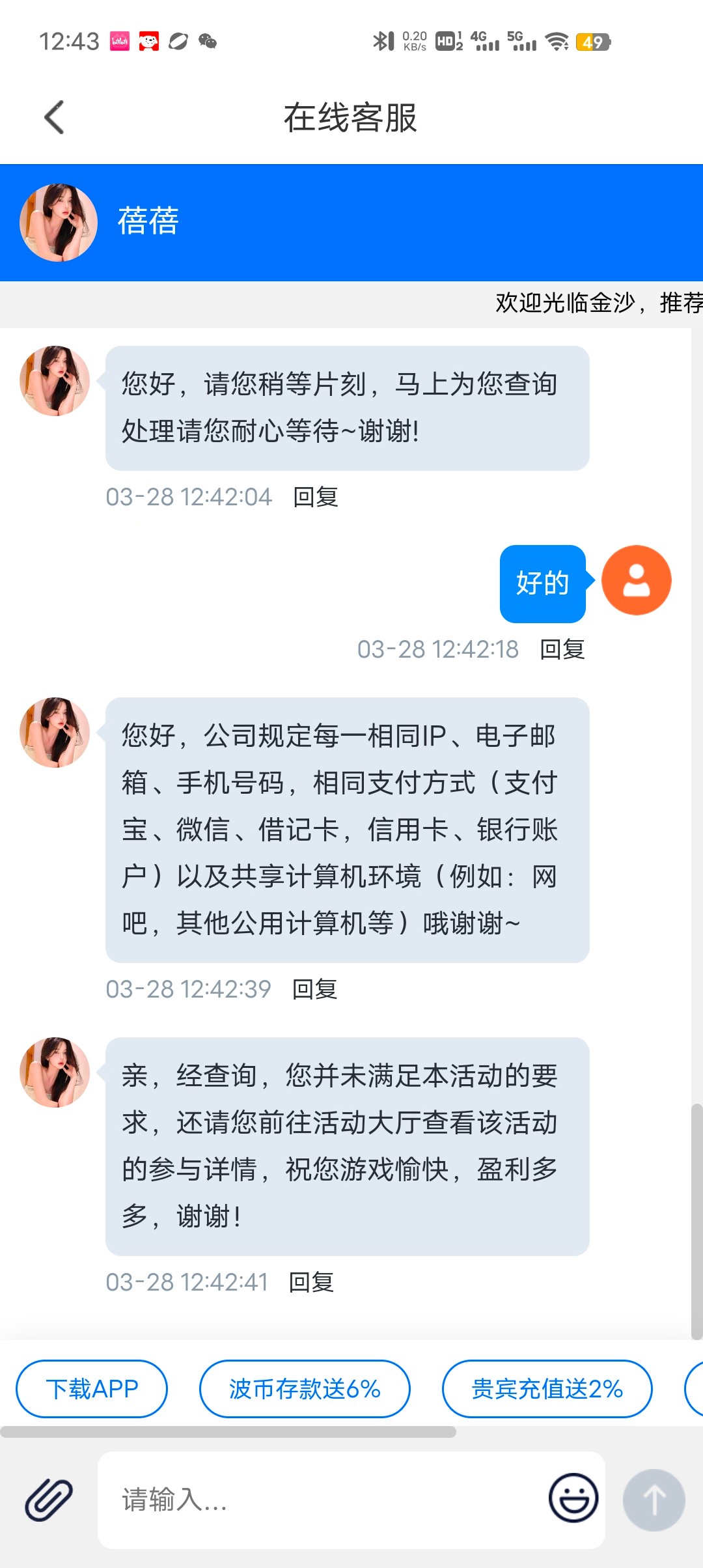Send the message with the arrow button

click(x=654, y=1500)
